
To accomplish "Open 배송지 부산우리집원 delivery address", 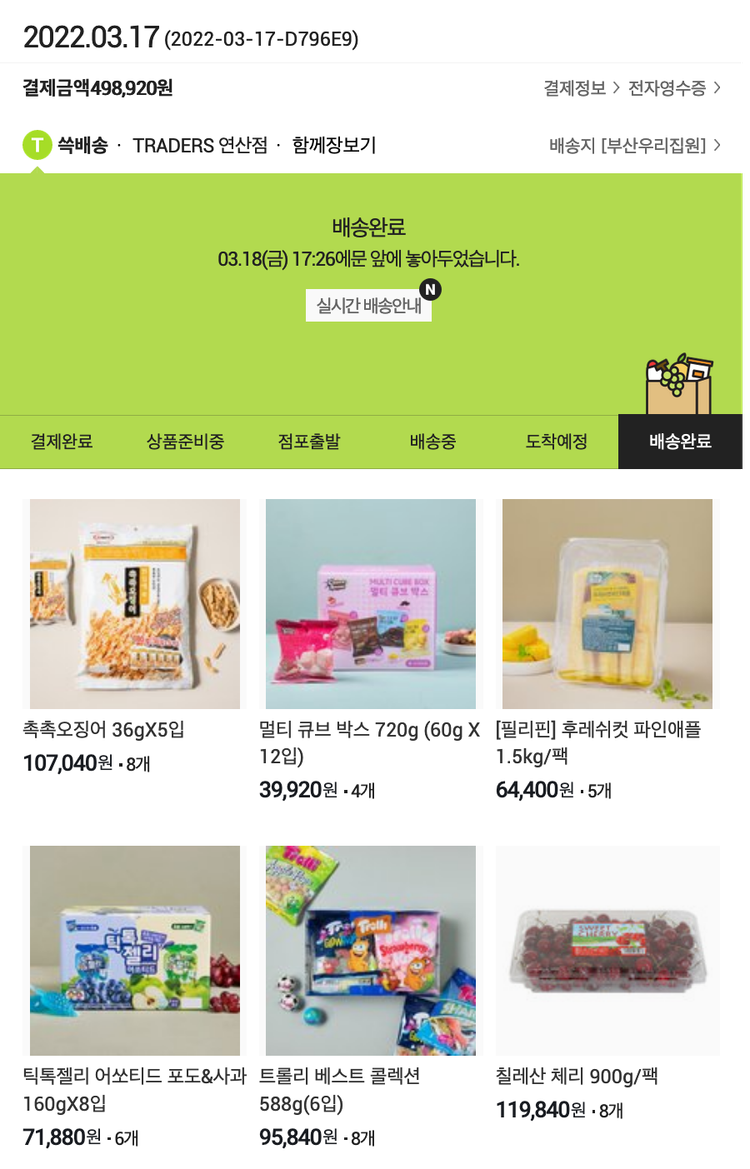I will pyautogui.click(x=634, y=146).
